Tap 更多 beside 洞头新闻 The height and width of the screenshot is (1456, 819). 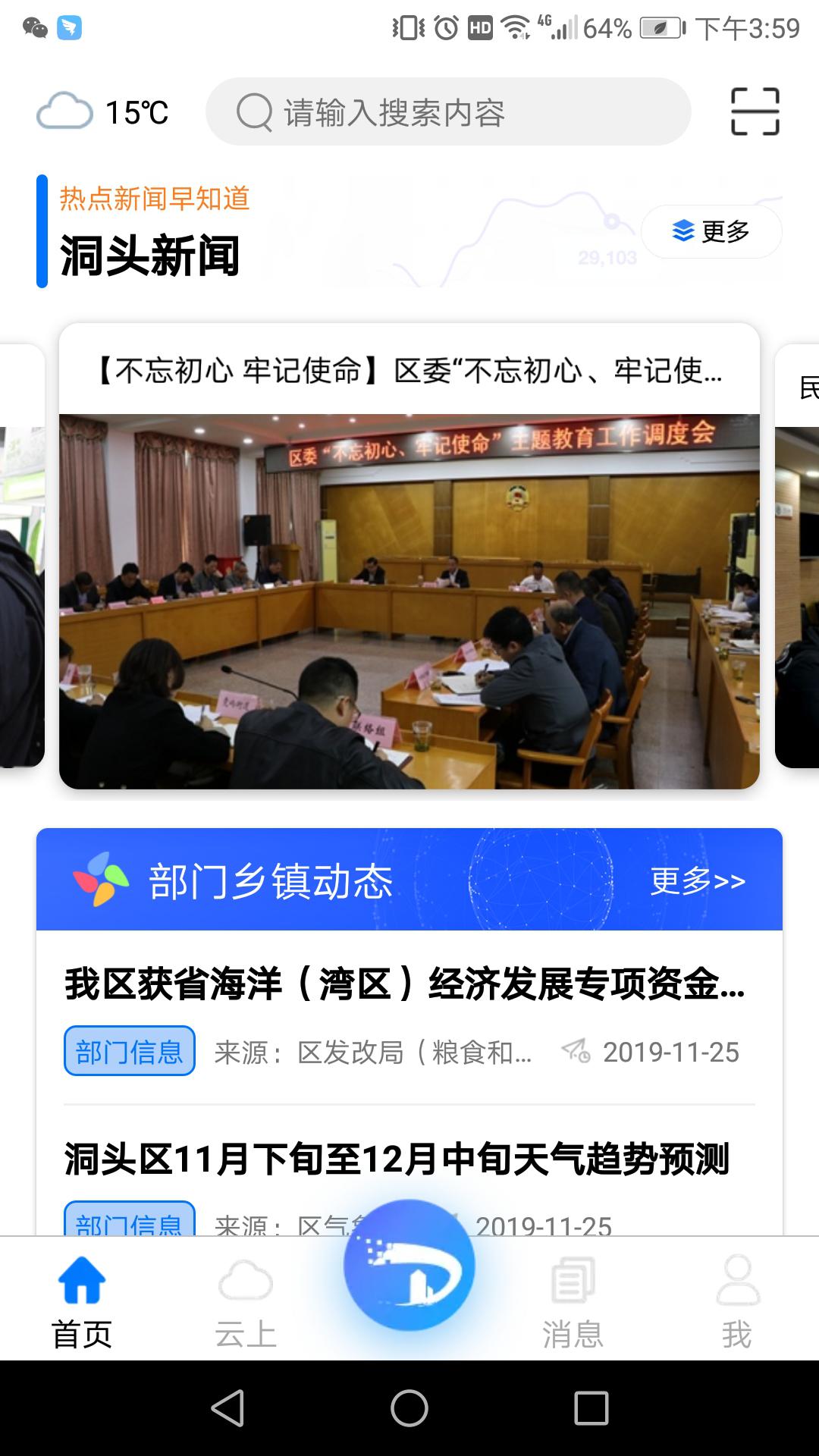(711, 231)
